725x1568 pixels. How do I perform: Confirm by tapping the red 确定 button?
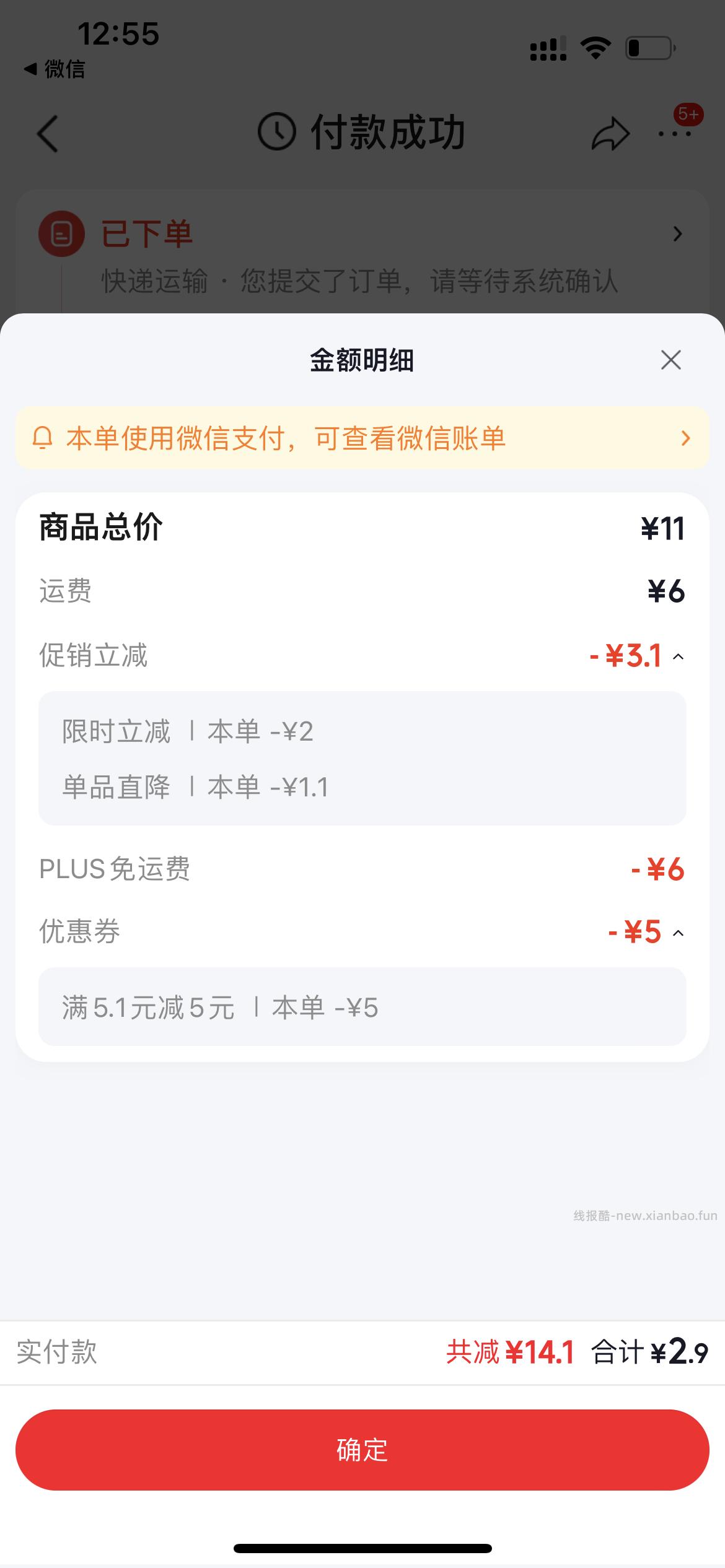[x=362, y=1452]
